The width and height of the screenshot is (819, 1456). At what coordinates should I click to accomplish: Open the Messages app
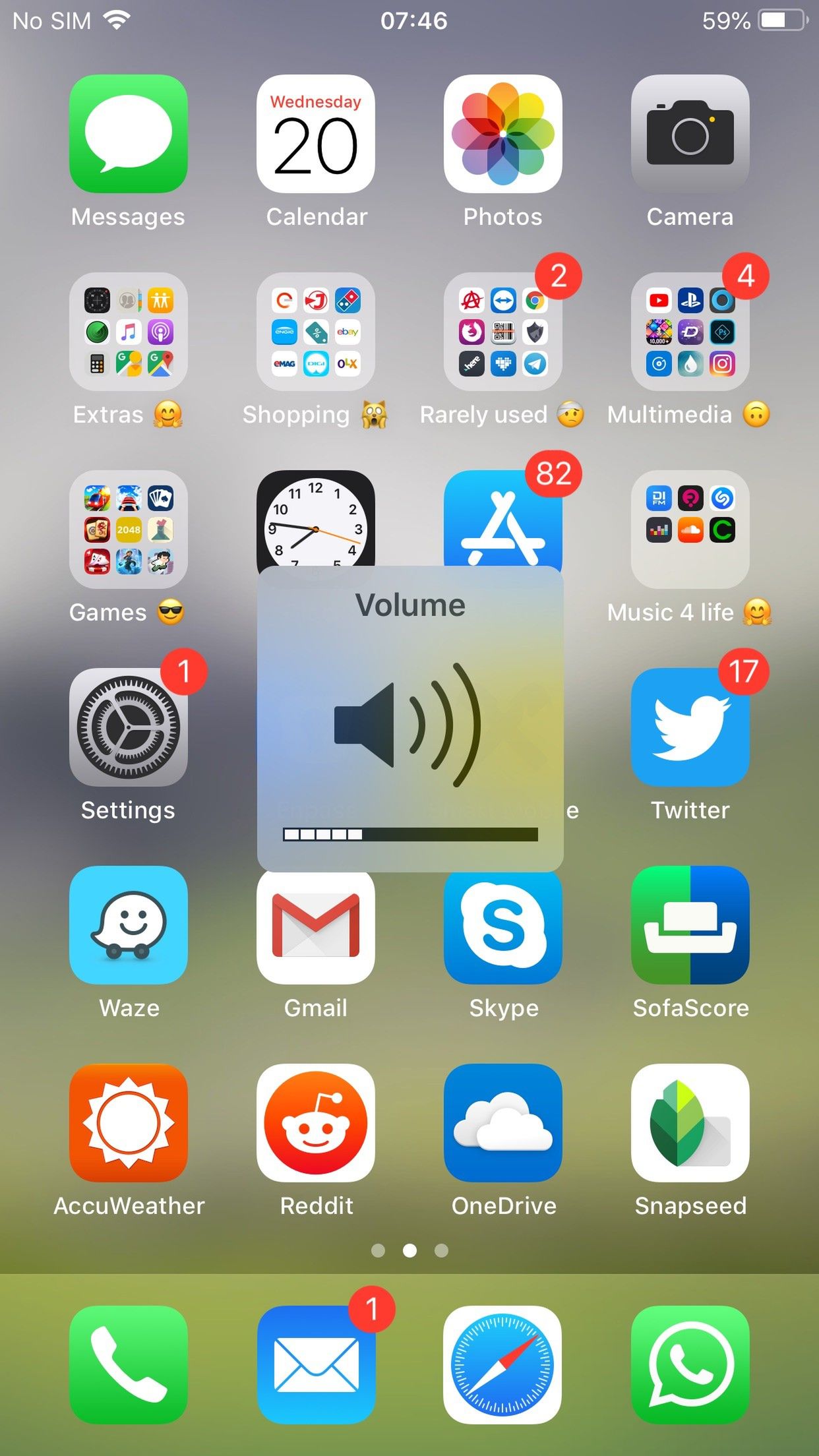click(129, 134)
